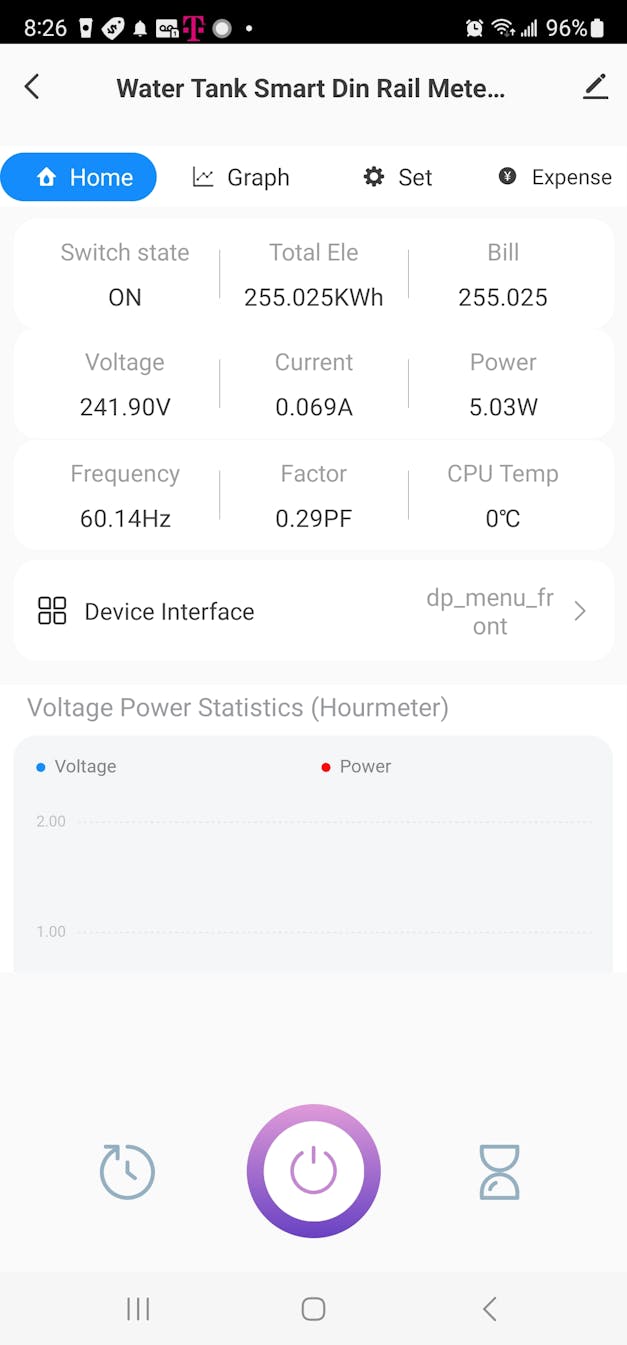The width and height of the screenshot is (627, 1345).
Task: Switch to the Expense tab
Action: pyautogui.click(x=555, y=177)
